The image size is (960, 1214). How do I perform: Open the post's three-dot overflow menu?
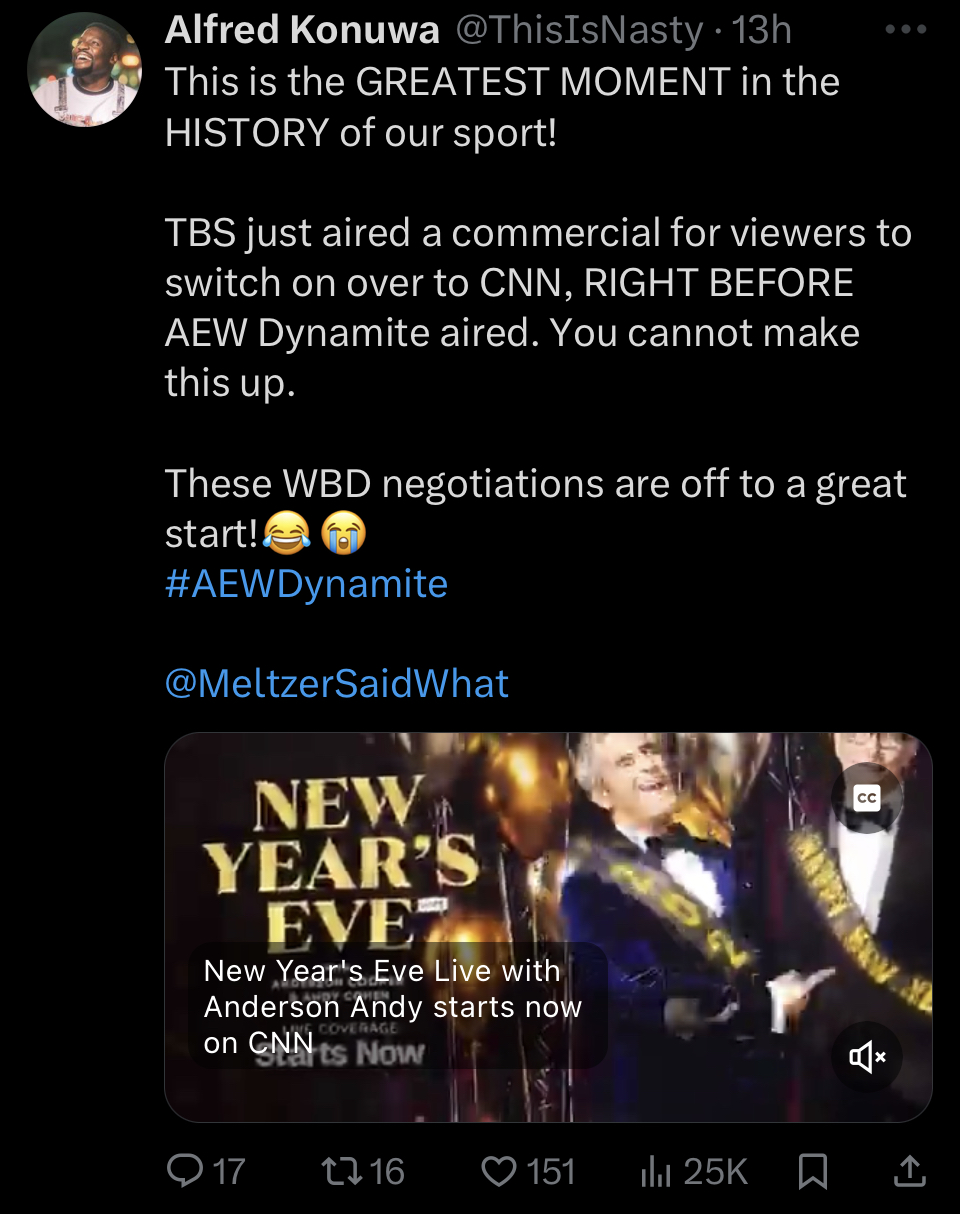tap(907, 31)
